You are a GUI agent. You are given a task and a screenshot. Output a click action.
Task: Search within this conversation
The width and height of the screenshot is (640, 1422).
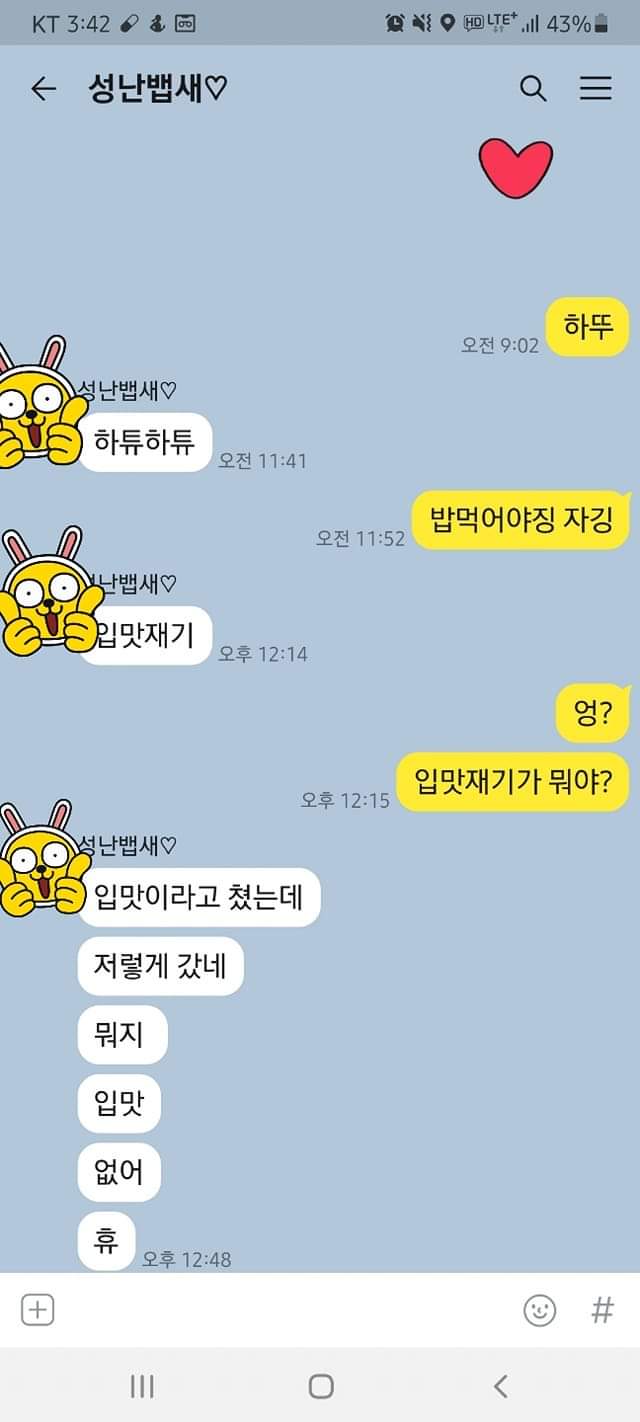click(x=533, y=89)
